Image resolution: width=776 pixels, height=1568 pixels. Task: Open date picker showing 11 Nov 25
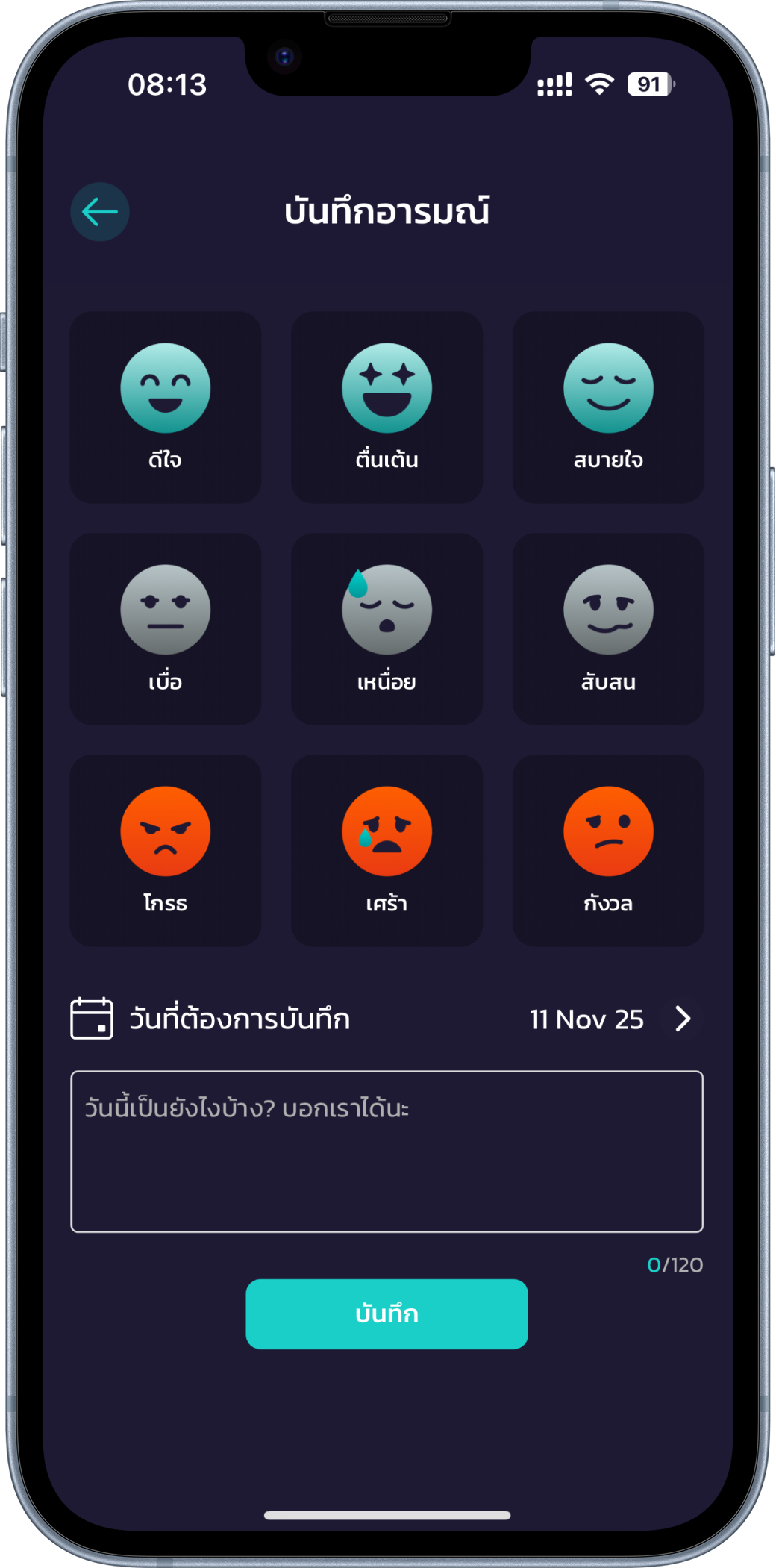[682, 1019]
